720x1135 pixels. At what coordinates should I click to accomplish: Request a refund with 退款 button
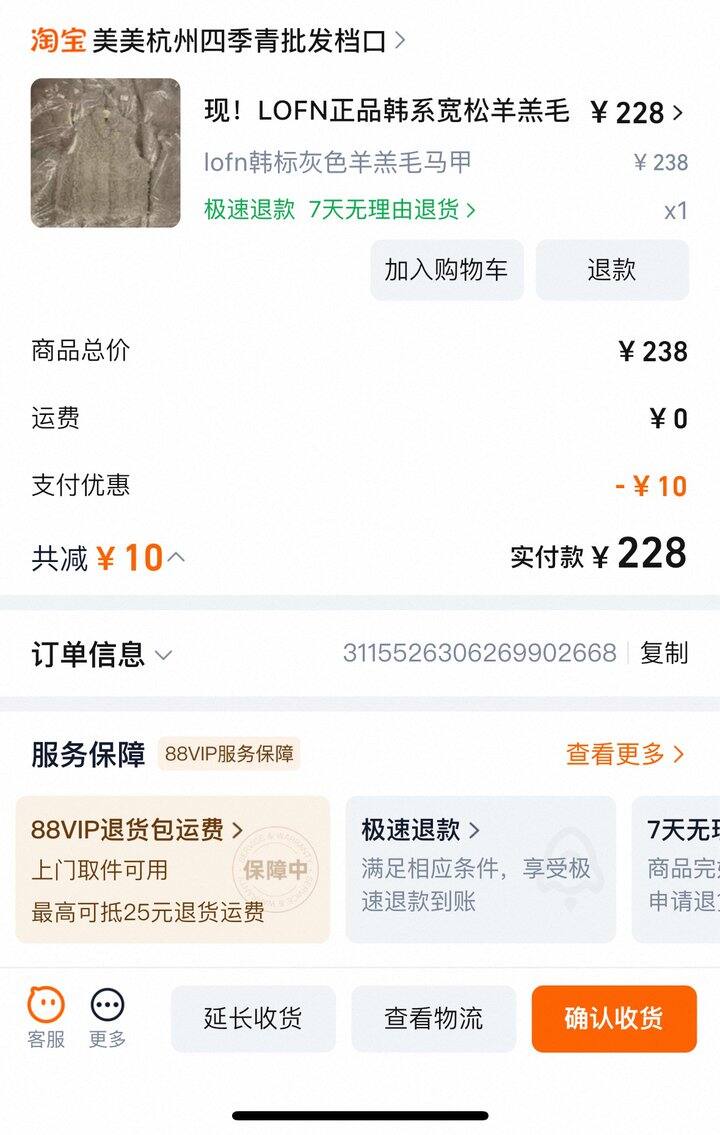pyautogui.click(x=612, y=270)
